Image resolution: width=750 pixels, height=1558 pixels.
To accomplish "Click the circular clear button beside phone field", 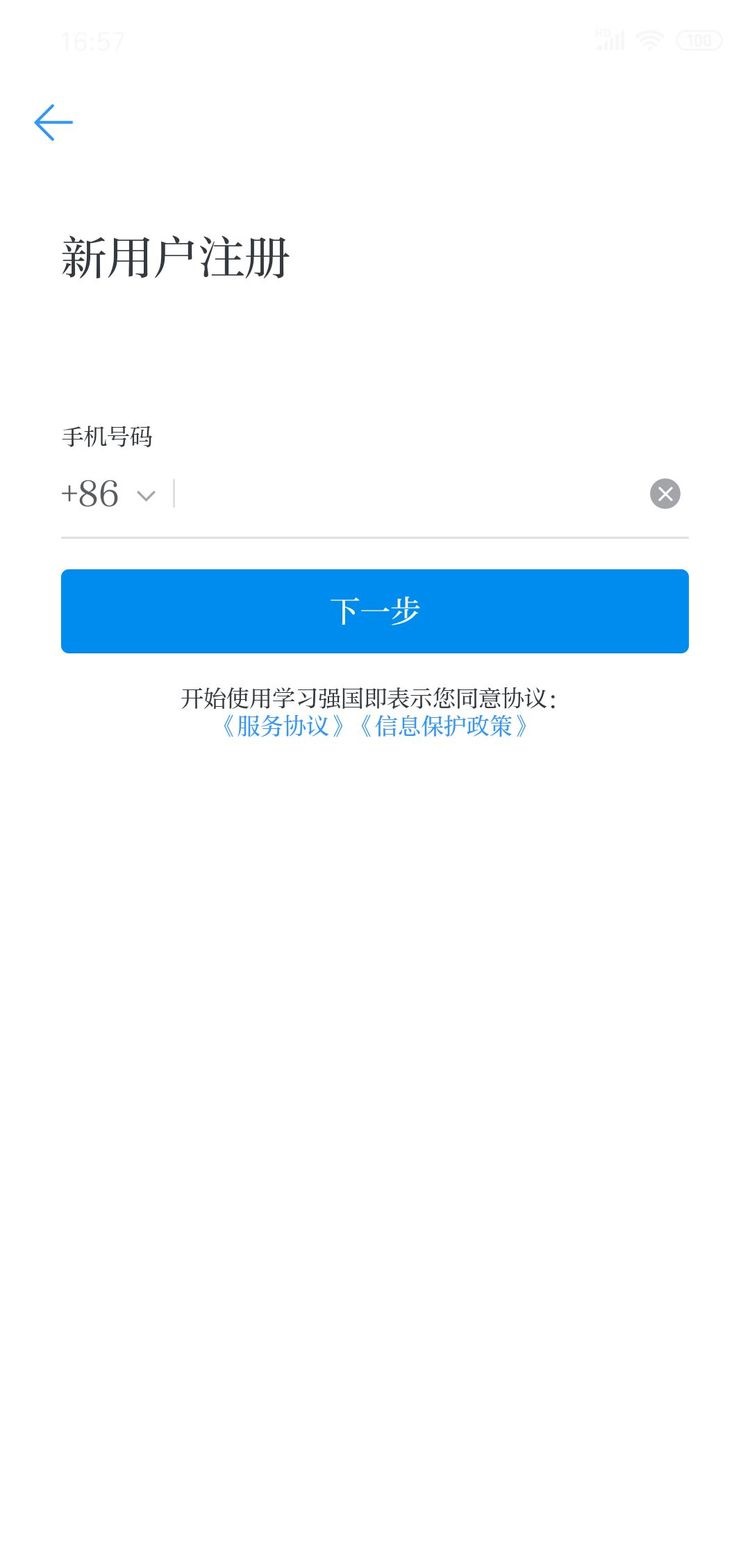I will tap(665, 493).
